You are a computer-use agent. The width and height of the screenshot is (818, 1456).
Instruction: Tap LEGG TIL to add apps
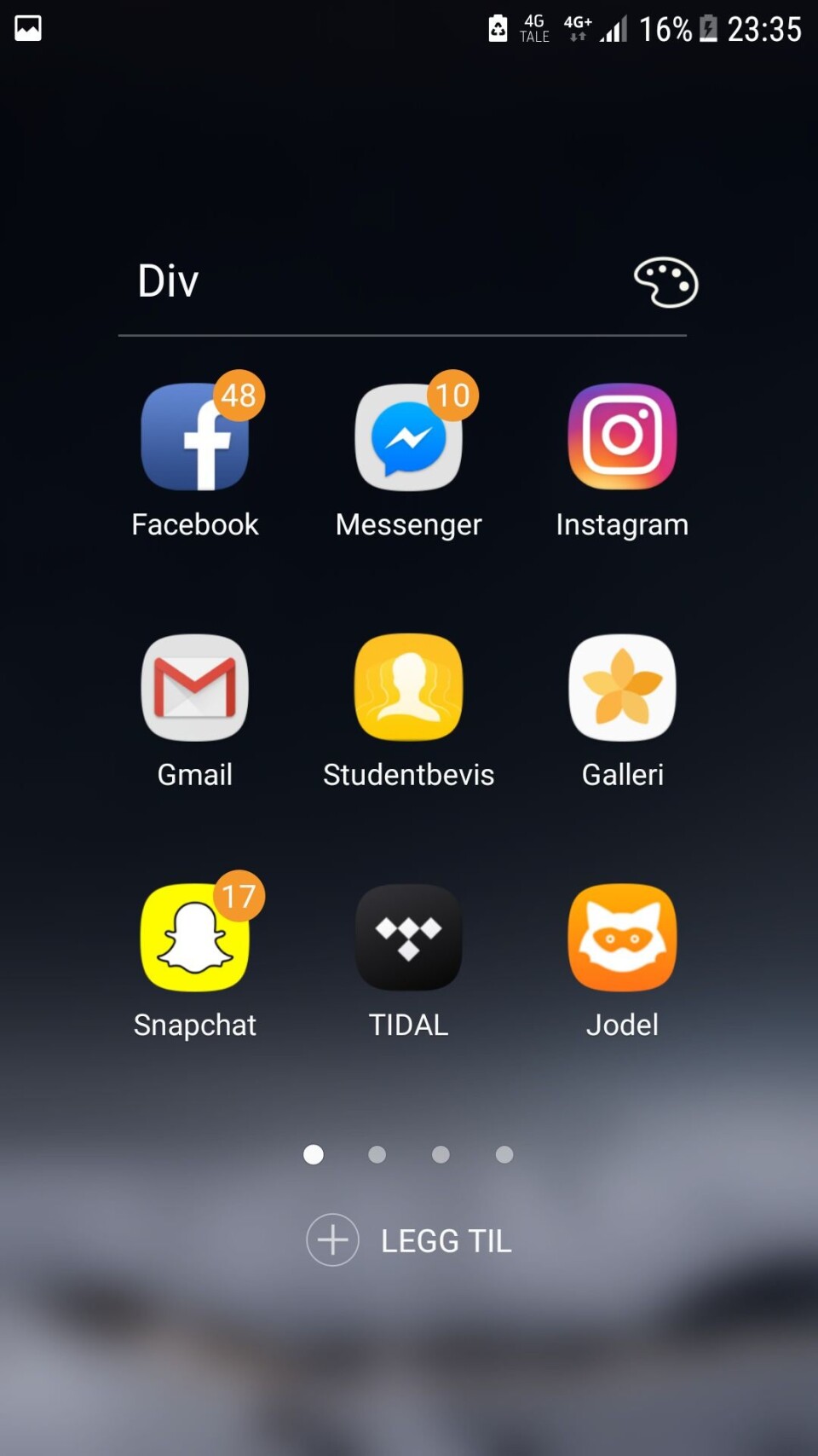click(410, 1240)
